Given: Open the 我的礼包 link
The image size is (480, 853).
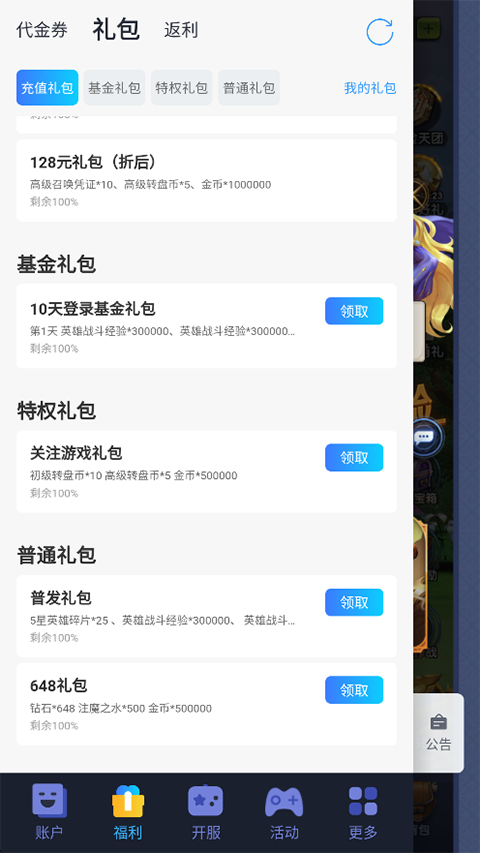Looking at the screenshot, I should (x=370, y=88).
